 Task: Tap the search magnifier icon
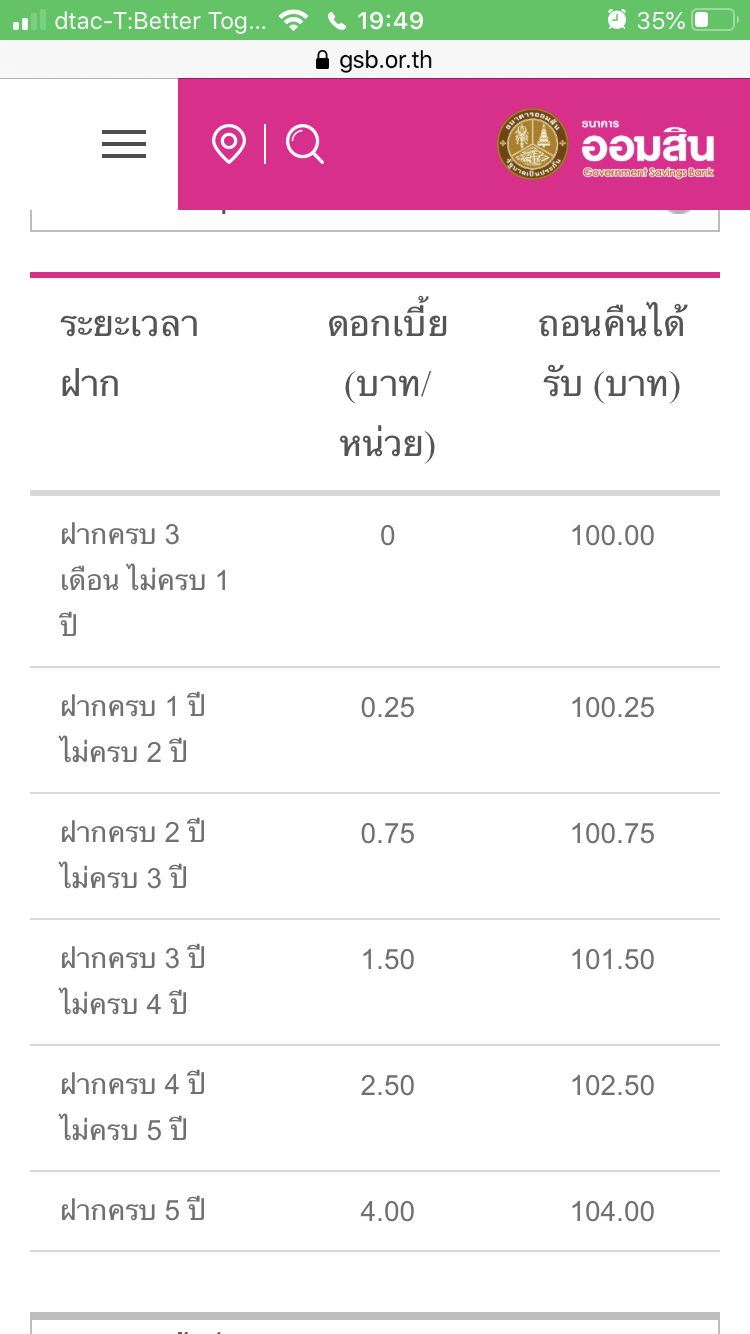(305, 144)
